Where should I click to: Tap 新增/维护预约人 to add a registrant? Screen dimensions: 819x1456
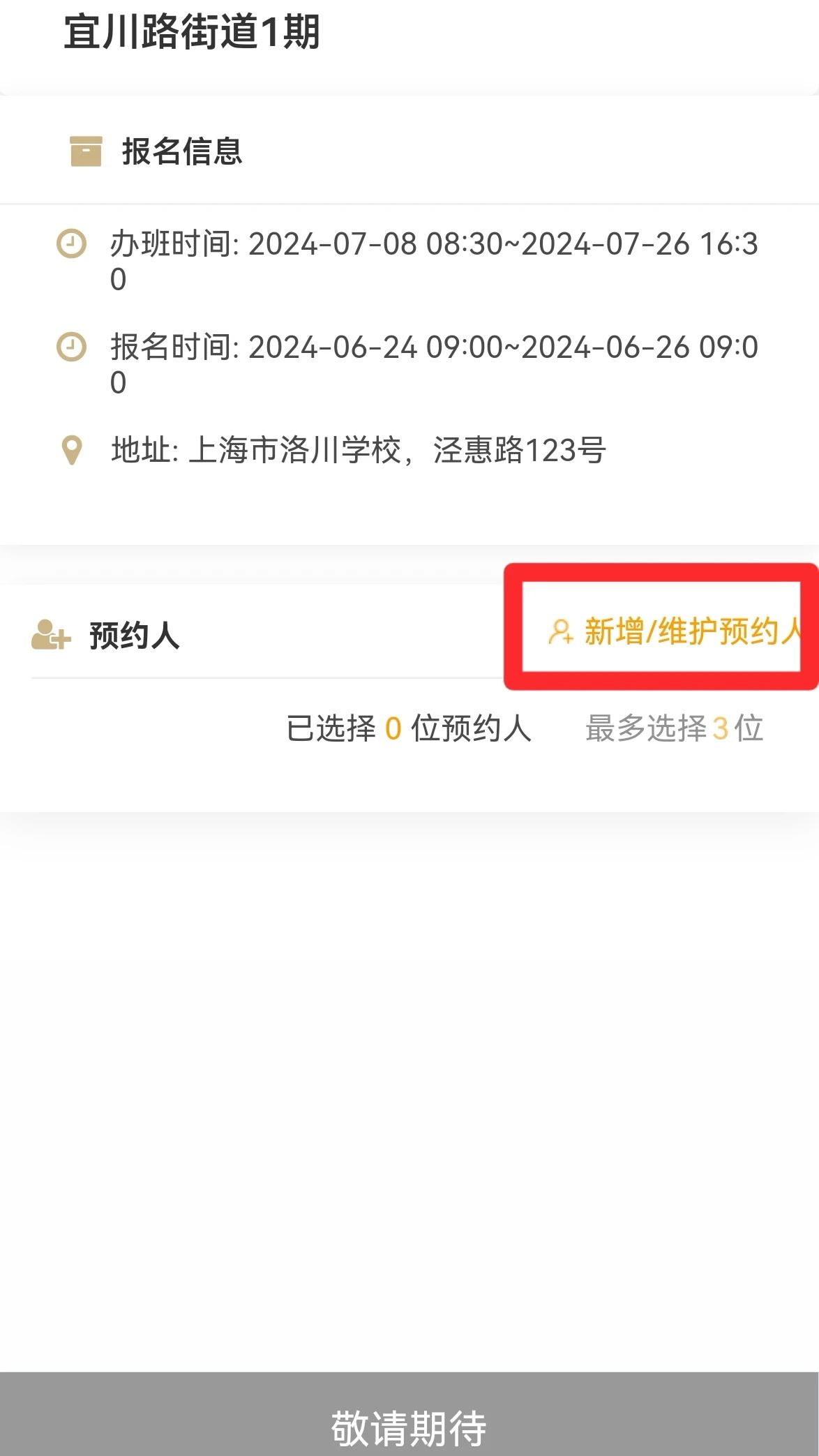674,631
